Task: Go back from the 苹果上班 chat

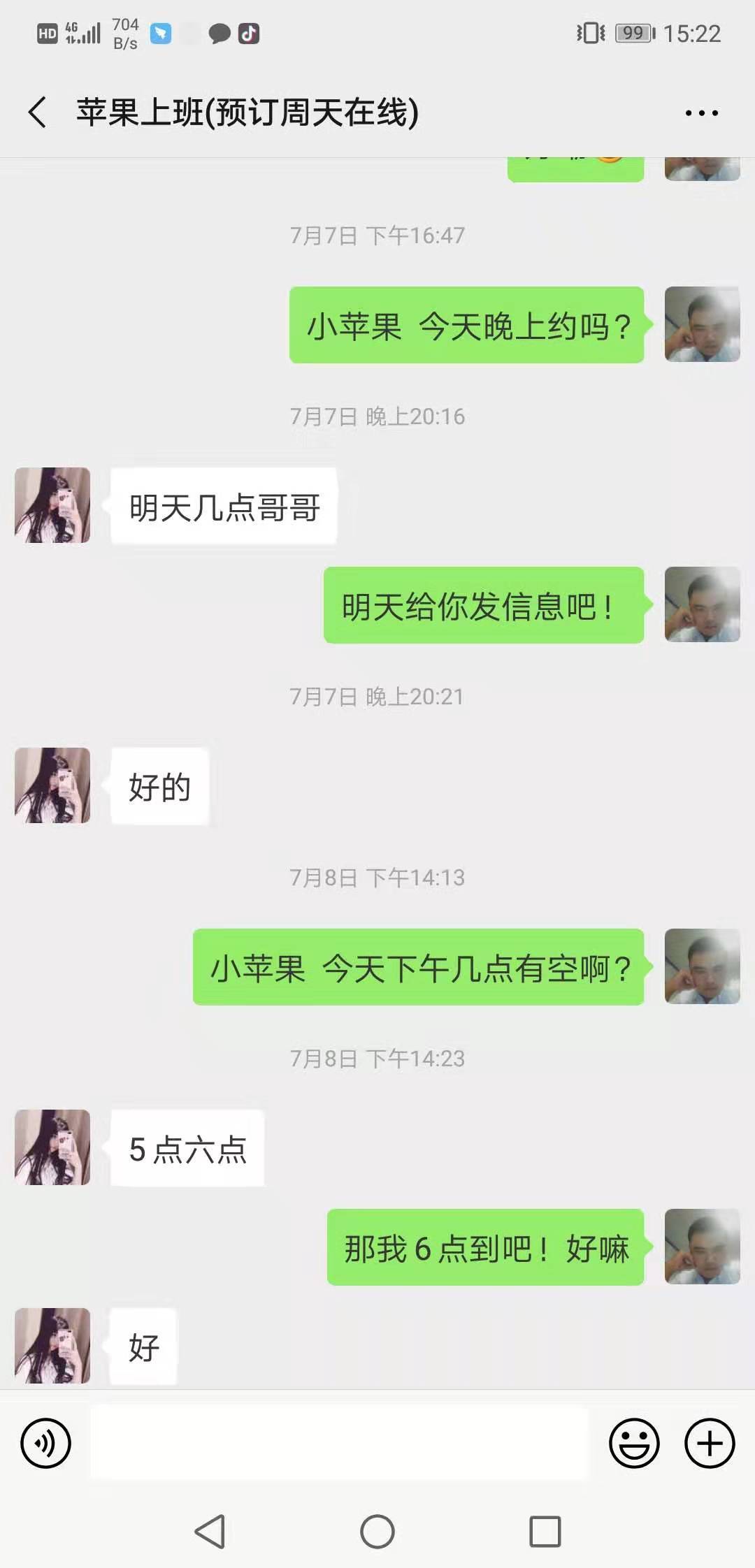Action: [38, 112]
